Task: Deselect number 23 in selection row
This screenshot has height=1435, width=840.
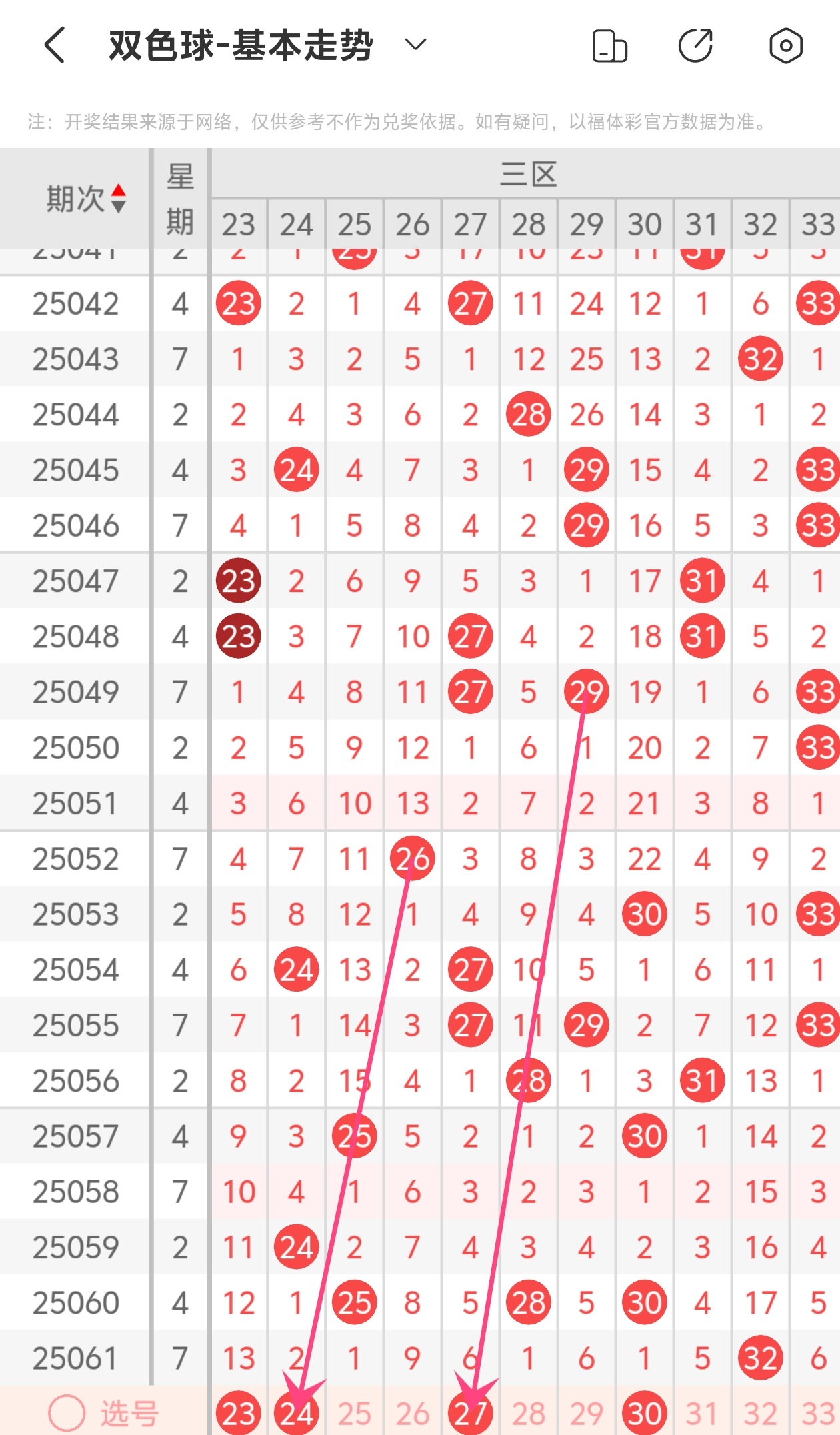Action: (x=238, y=1412)
